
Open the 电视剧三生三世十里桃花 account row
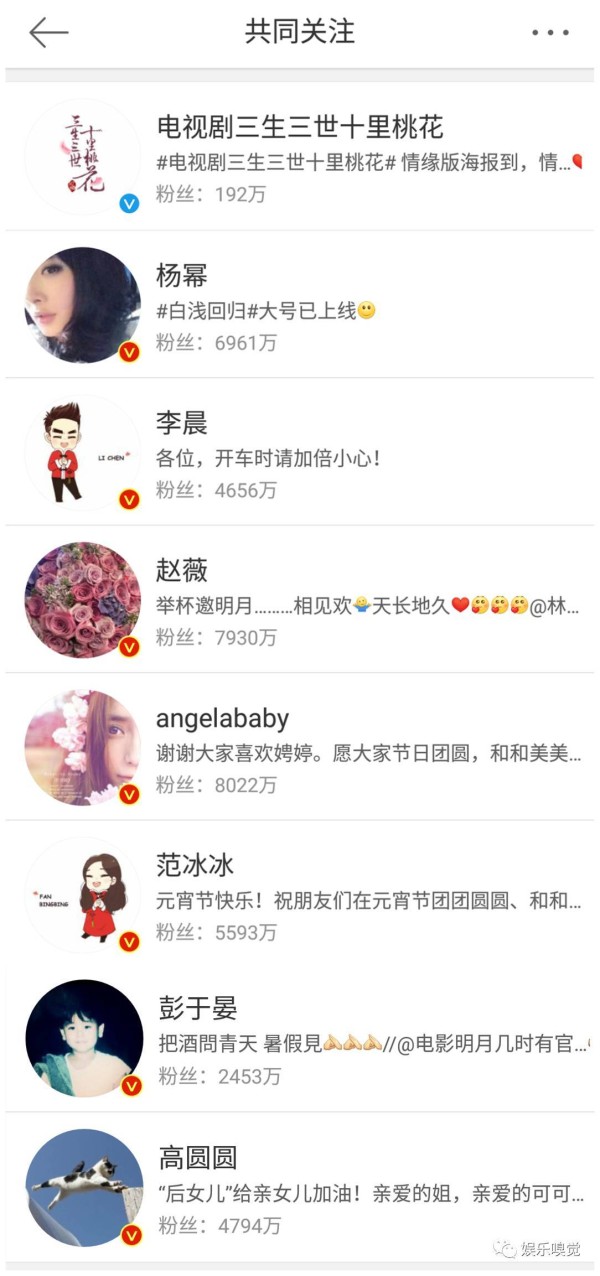click(300, 157)
